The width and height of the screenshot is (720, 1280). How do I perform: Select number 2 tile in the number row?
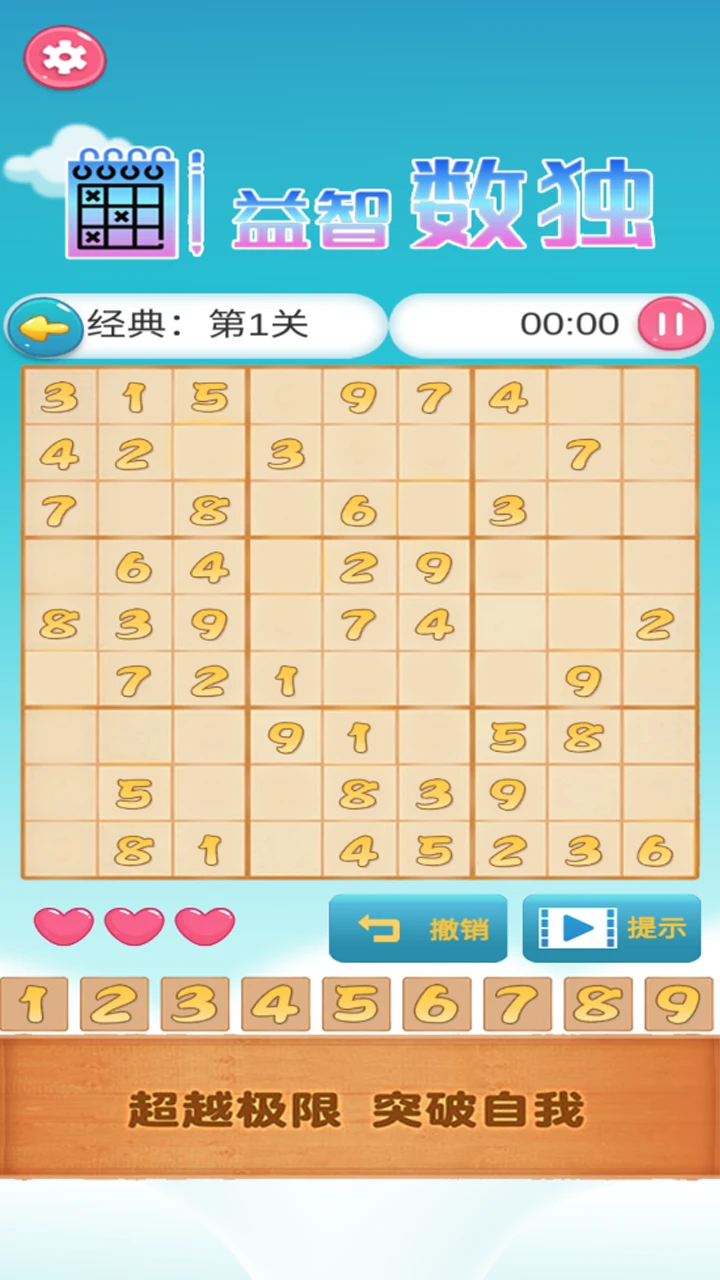114,1004
